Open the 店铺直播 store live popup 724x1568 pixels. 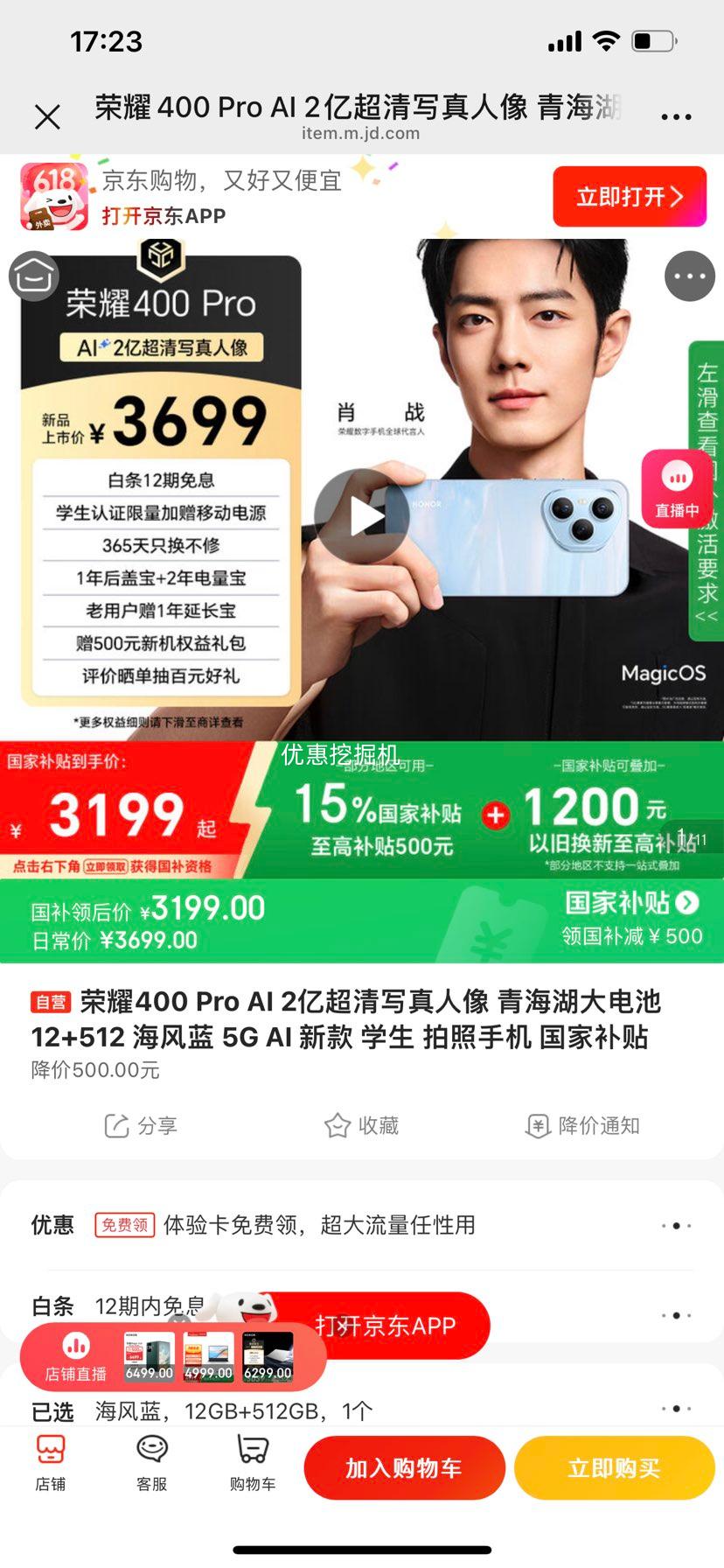click(x=76, y=1358)
